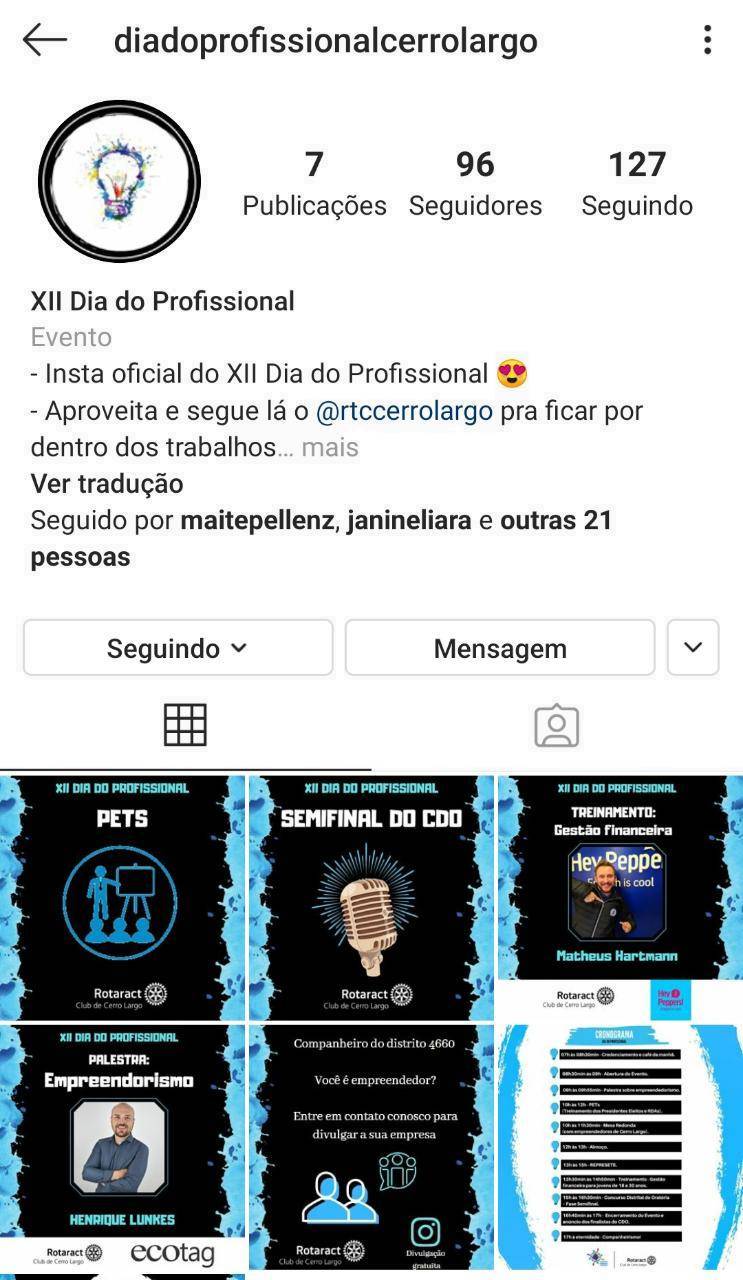The width and height of the screenshot is (743, 1280).
Task: Switch to the tagged photos tab
Action: point(557,725)
